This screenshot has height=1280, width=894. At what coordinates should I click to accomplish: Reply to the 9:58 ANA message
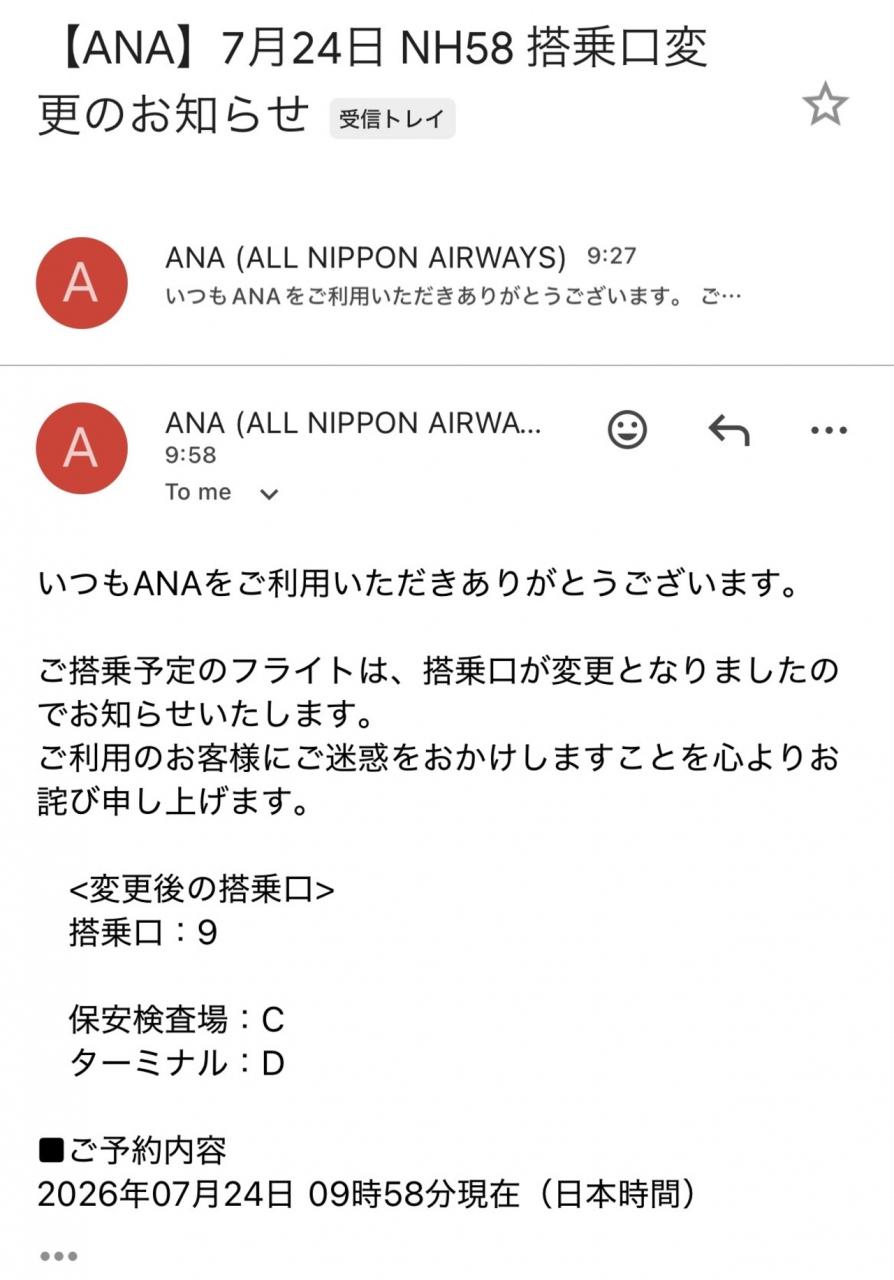729,431
